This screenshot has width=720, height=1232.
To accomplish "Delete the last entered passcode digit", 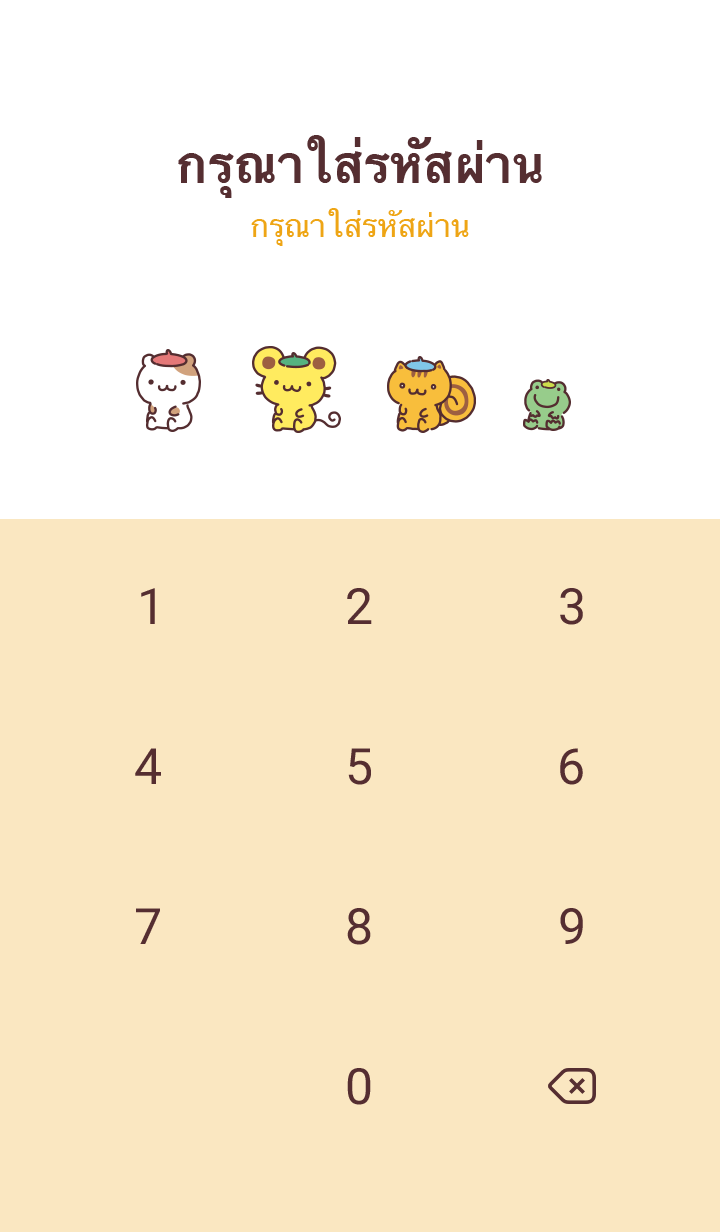I will pos(572,1086).
